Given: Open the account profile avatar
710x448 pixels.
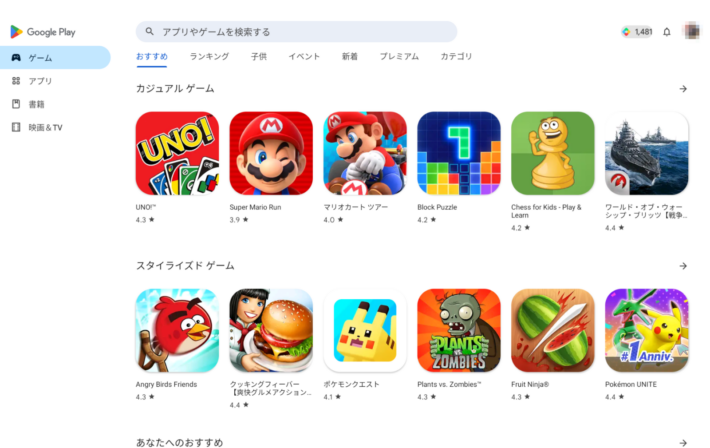Looking at the screenshot, I should pos(691,32).
